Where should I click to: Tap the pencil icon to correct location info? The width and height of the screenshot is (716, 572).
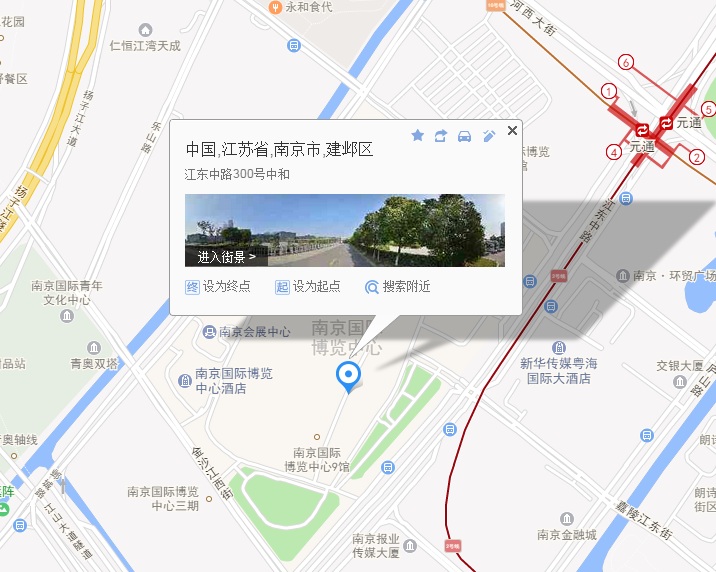[489, 135]
